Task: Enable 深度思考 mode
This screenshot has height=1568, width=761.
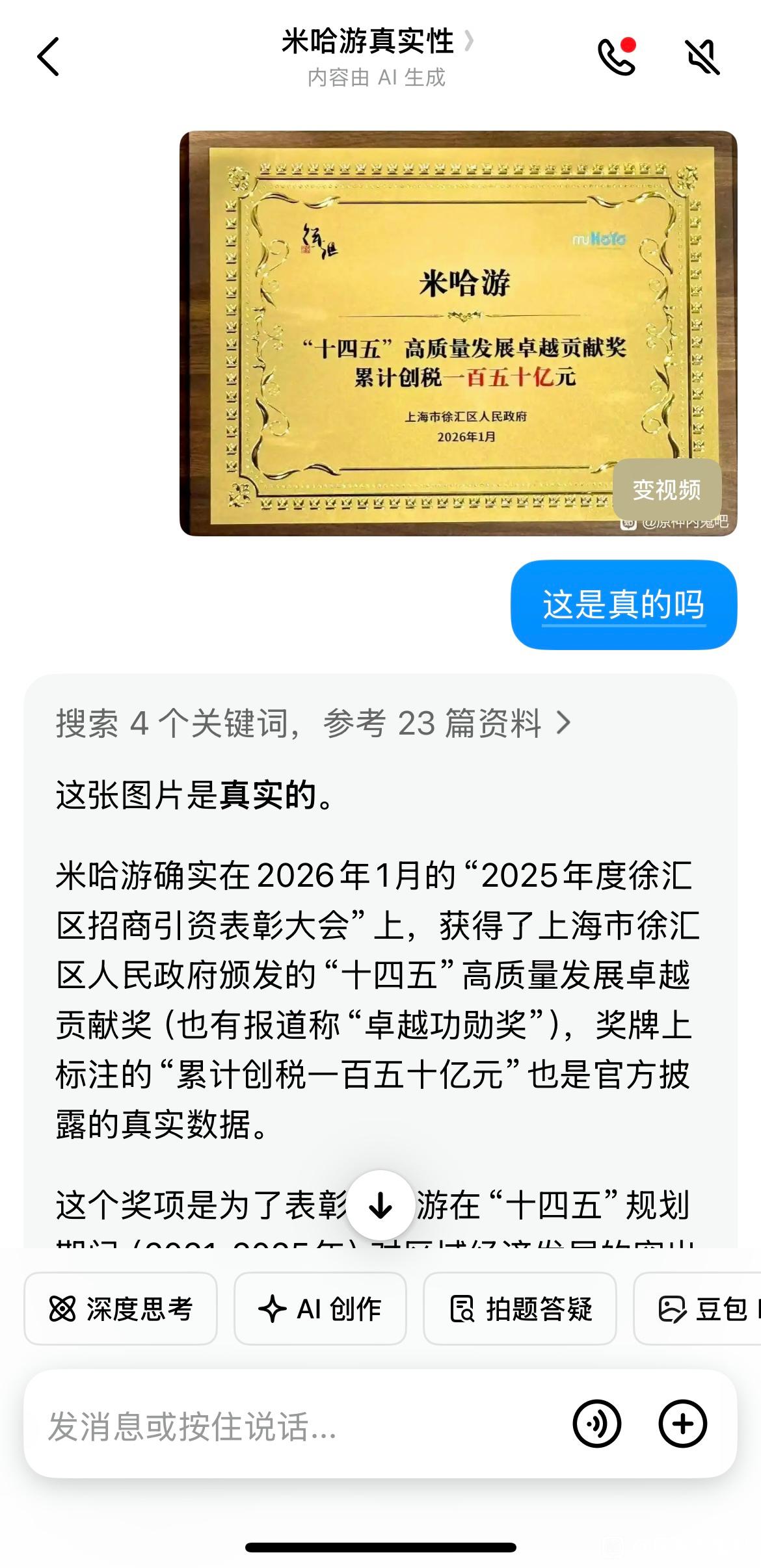Action: pyautogui.click(x=121, y=1309)
